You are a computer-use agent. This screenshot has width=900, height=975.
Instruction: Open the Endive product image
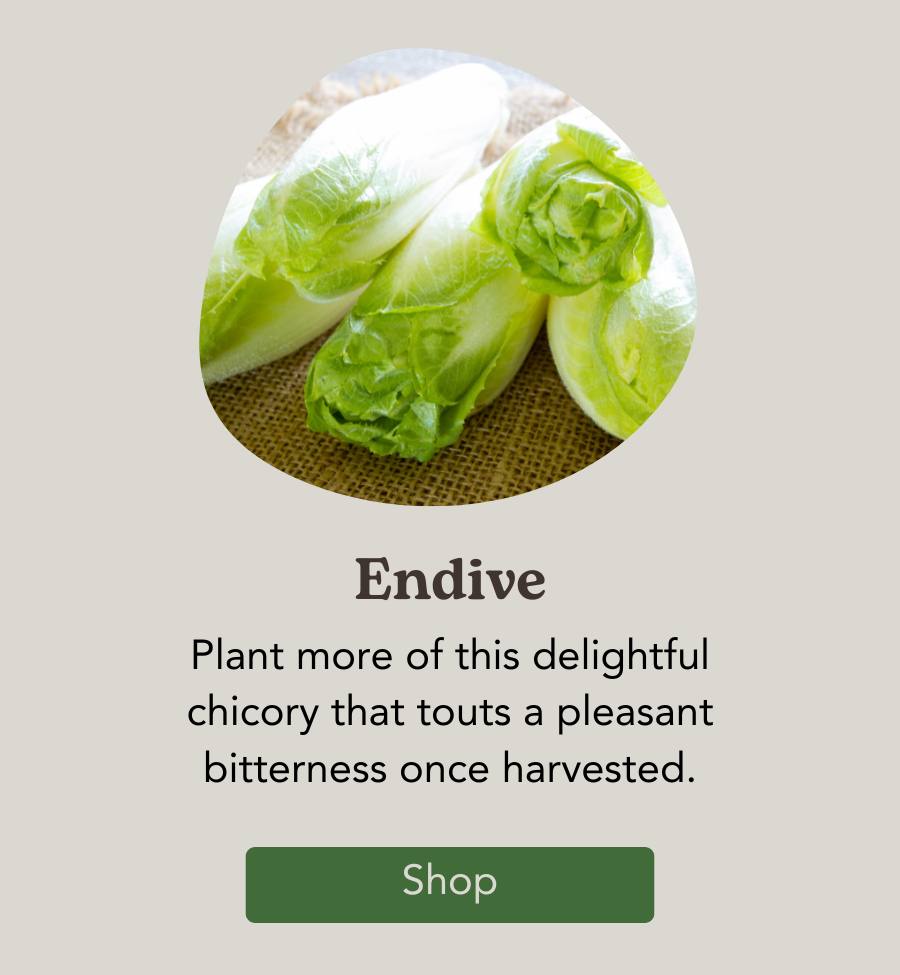447,278
